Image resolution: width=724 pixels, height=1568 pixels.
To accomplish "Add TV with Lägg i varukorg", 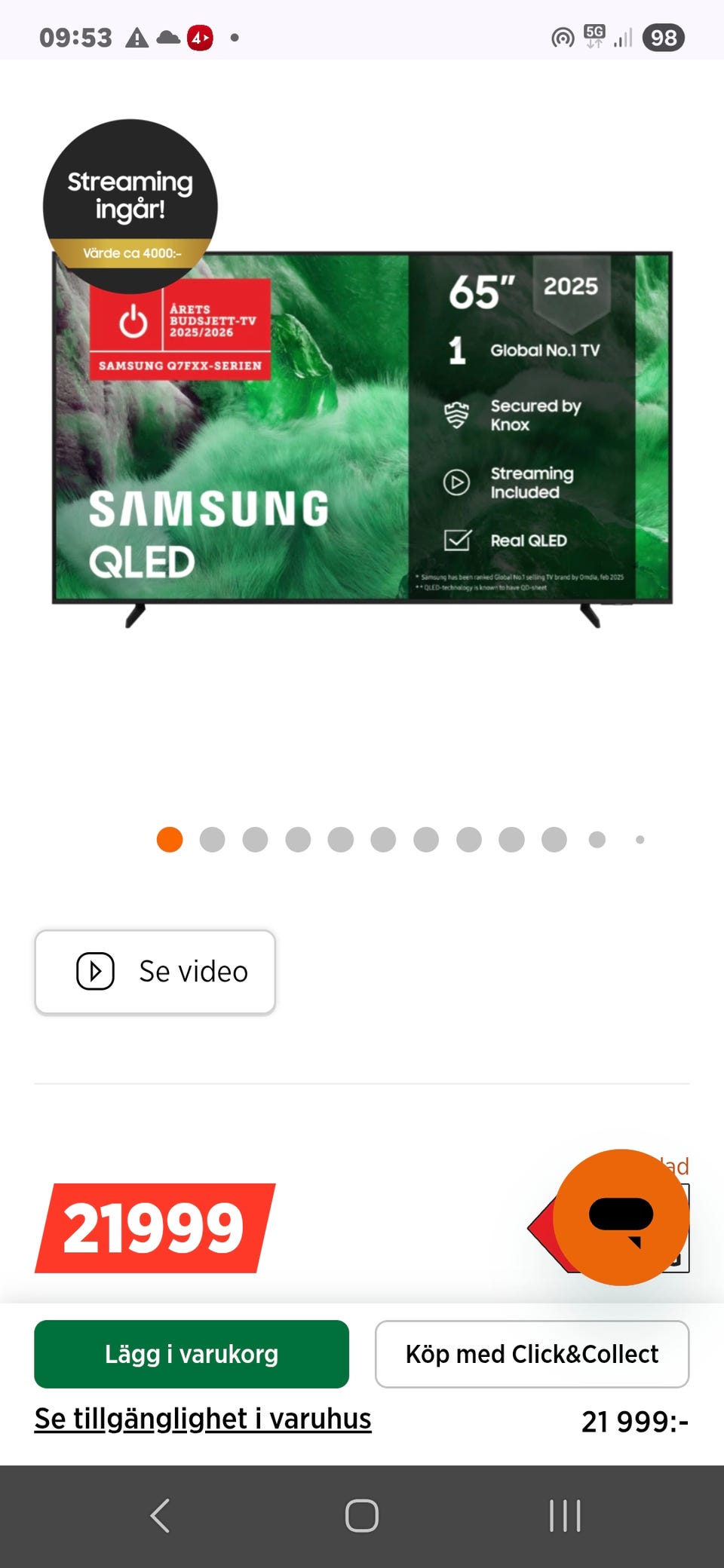I will [x=192, y=1354].
